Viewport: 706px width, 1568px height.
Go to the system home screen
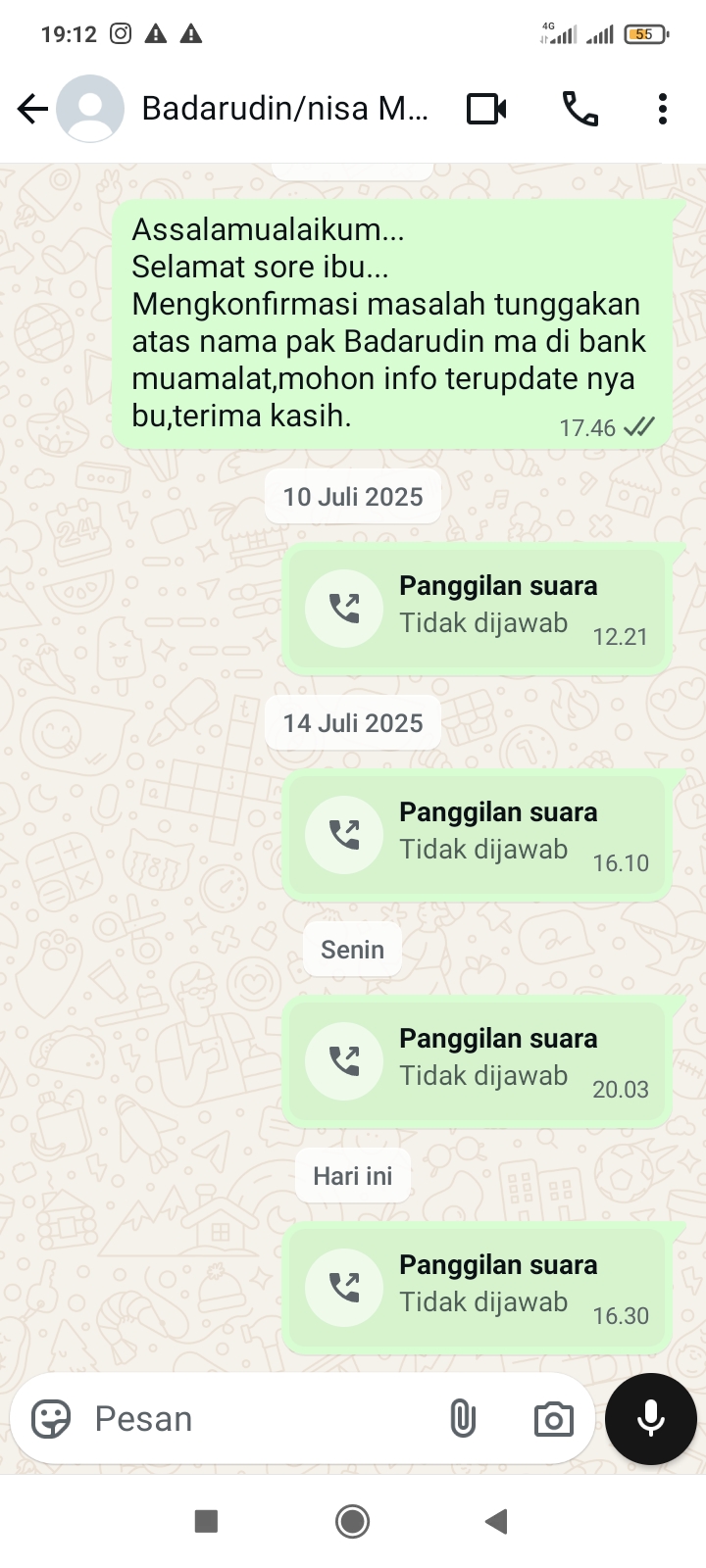click(x=352, y=1521)
